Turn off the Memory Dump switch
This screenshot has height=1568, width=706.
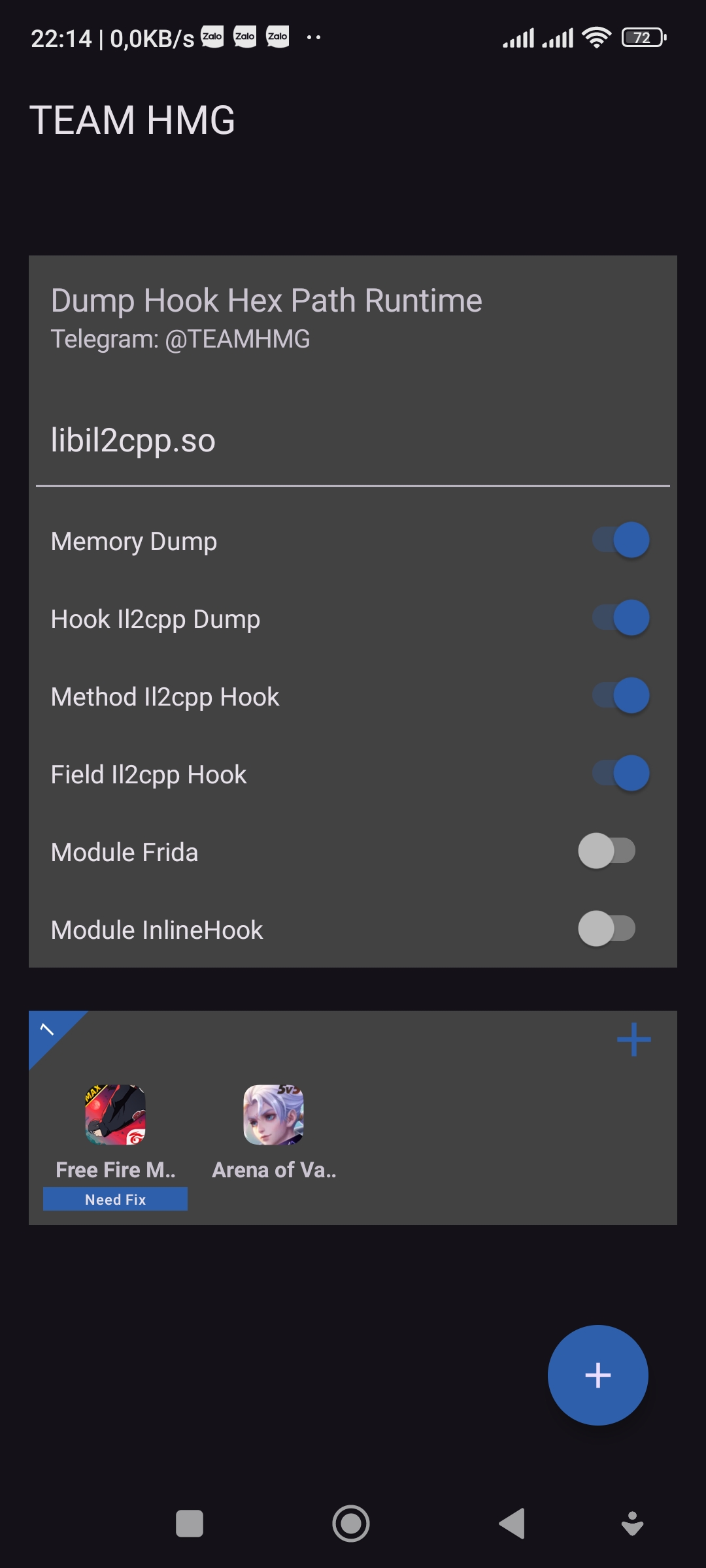(620, 540)
